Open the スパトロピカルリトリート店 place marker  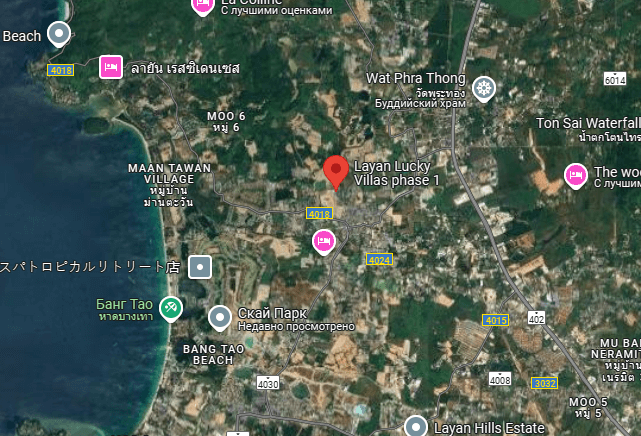coord(201,267)
